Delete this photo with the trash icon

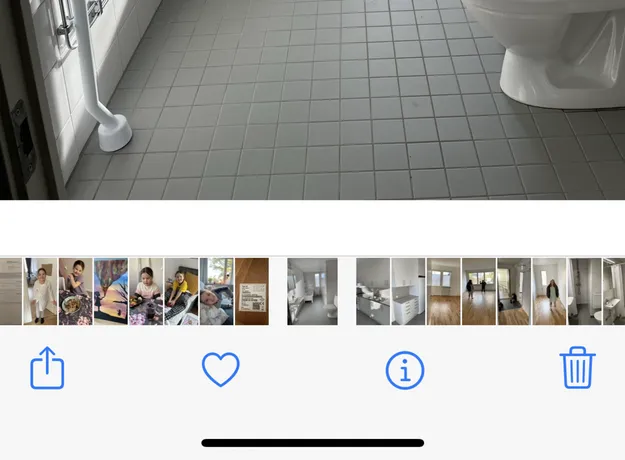577,368
